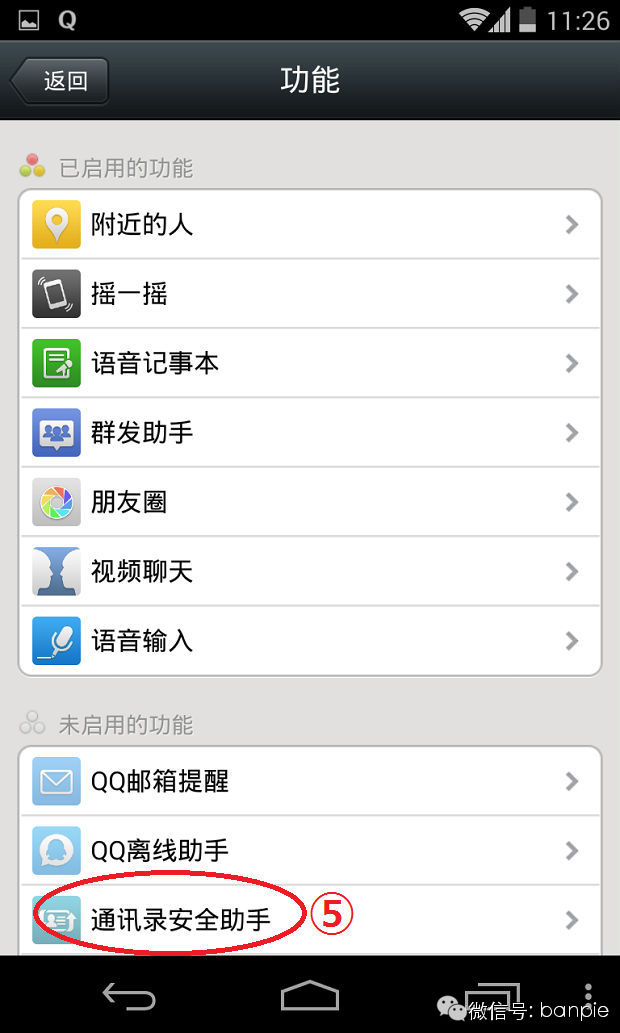Open QQ邮箱提醒 under disabled features

310,781
